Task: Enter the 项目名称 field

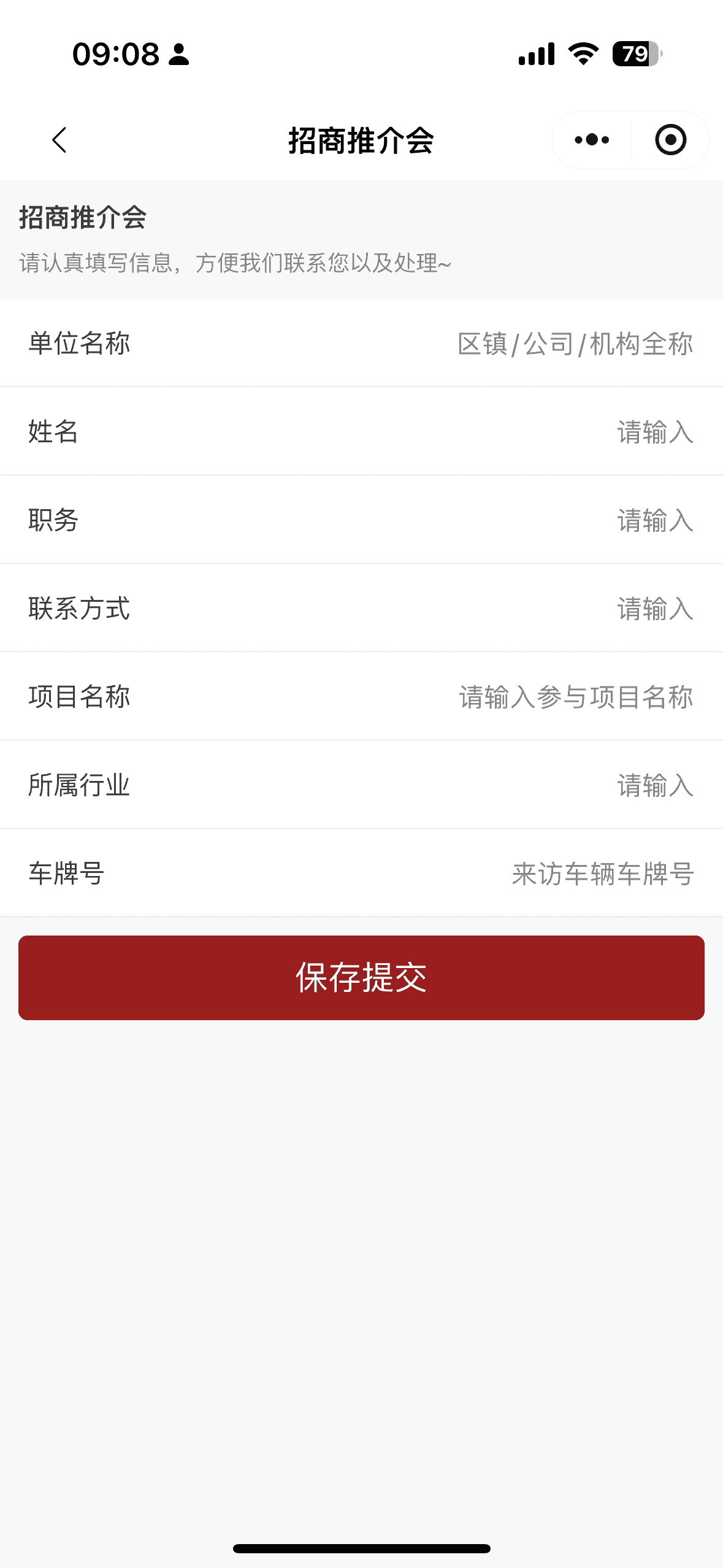Action: [575, 698]
